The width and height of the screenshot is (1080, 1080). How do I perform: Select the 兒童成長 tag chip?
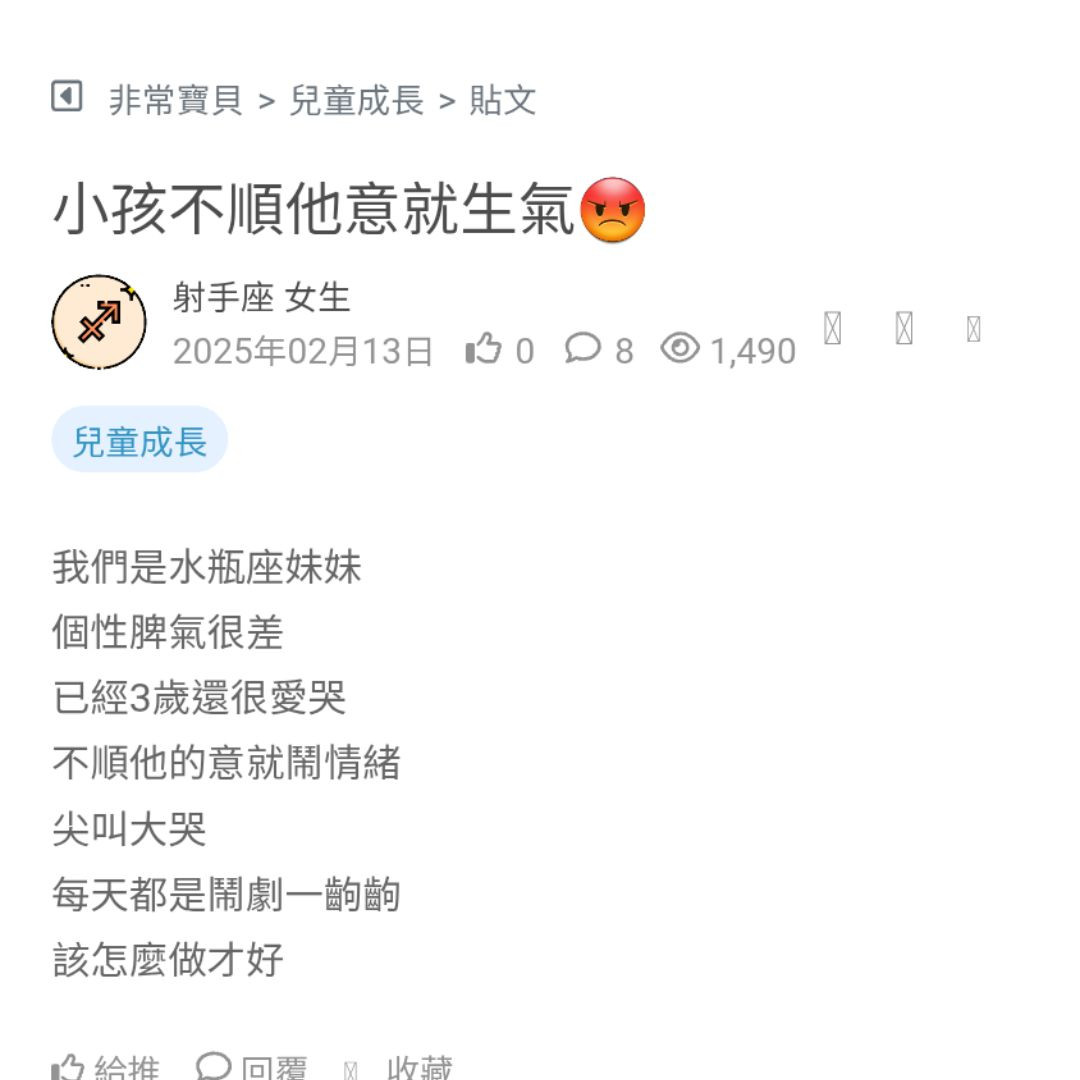[x=140, y=440]
